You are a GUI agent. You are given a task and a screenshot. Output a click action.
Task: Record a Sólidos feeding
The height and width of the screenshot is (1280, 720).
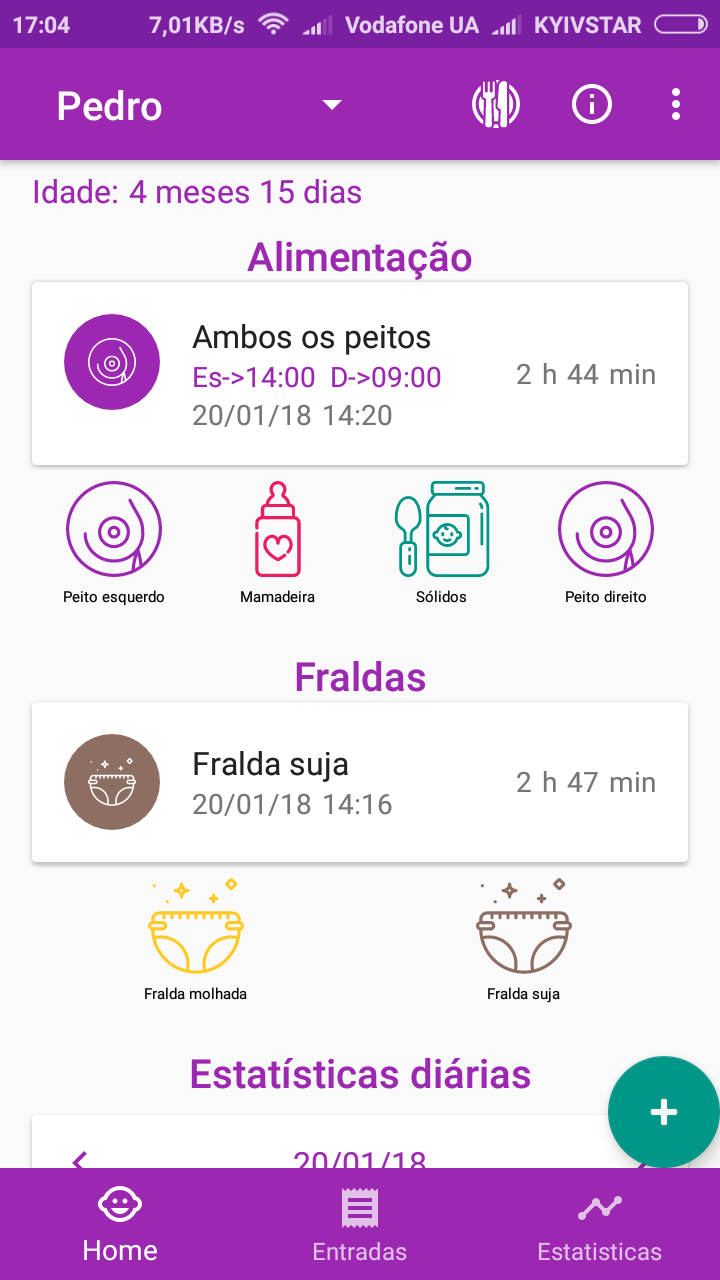click(x=441, y=542)
